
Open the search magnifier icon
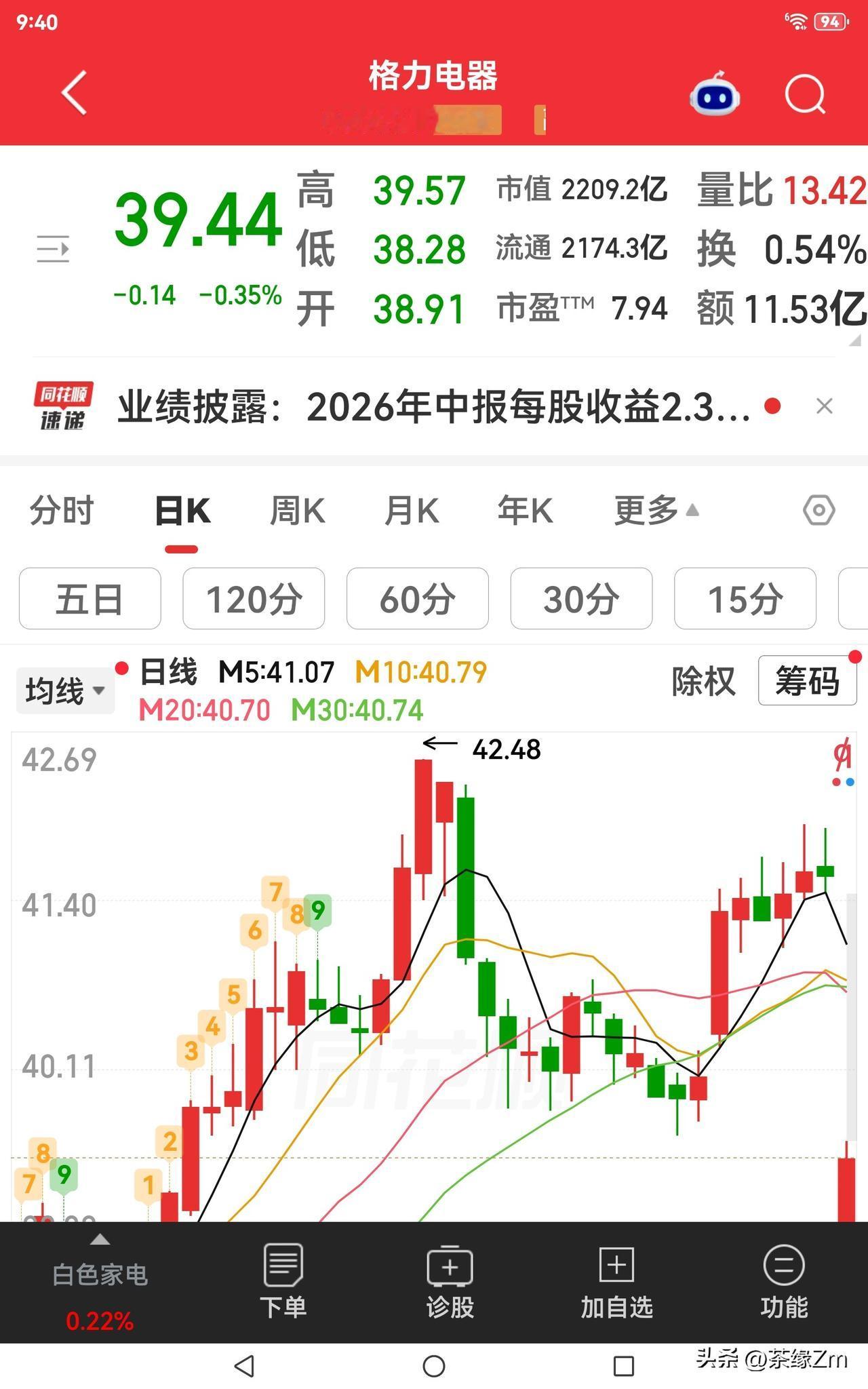806,94
